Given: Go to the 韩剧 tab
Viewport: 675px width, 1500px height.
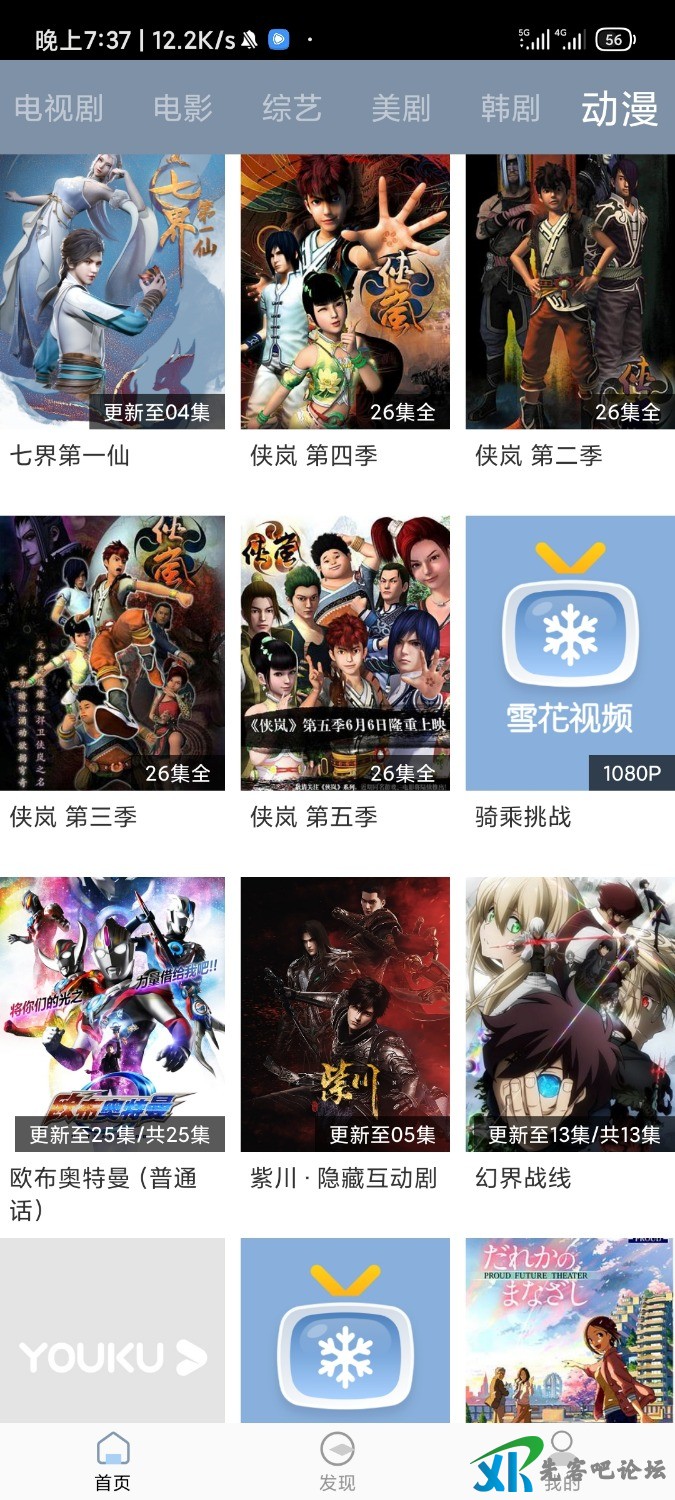Looking at the screenshot, I should coord(509,108).
